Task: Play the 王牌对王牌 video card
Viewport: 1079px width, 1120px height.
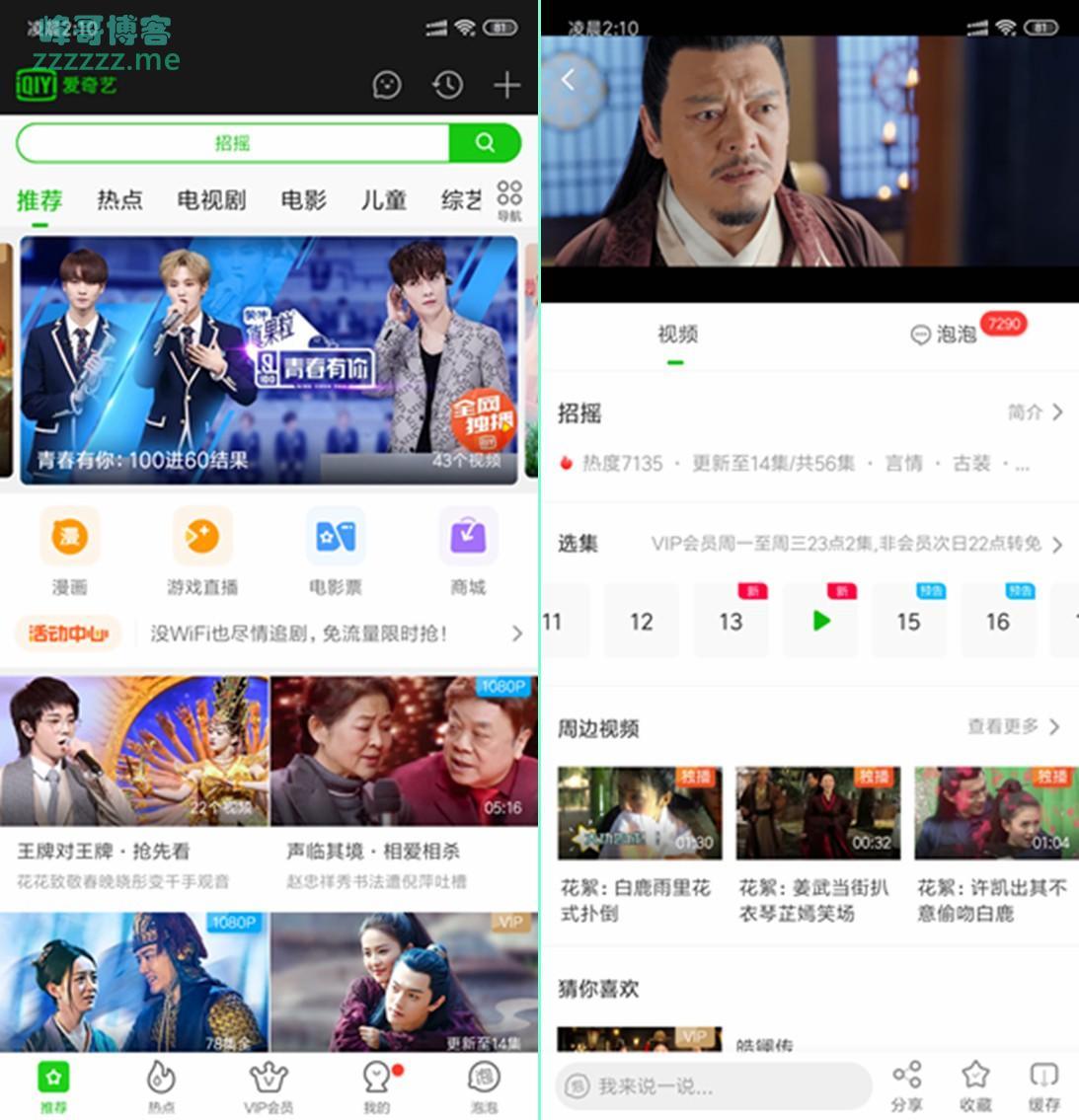Action: point(134,751)
